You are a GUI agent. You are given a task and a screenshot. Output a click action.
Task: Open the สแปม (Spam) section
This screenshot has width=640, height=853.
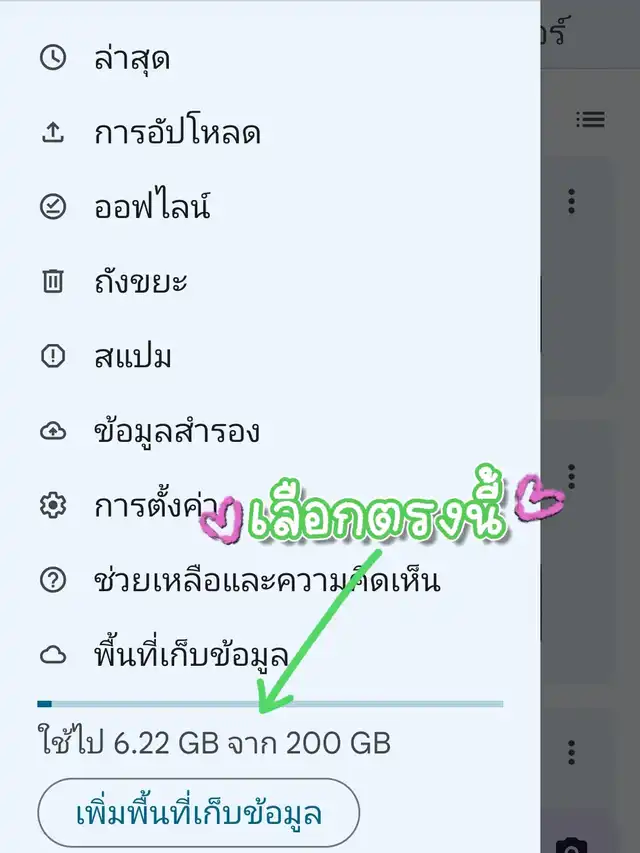132,356
